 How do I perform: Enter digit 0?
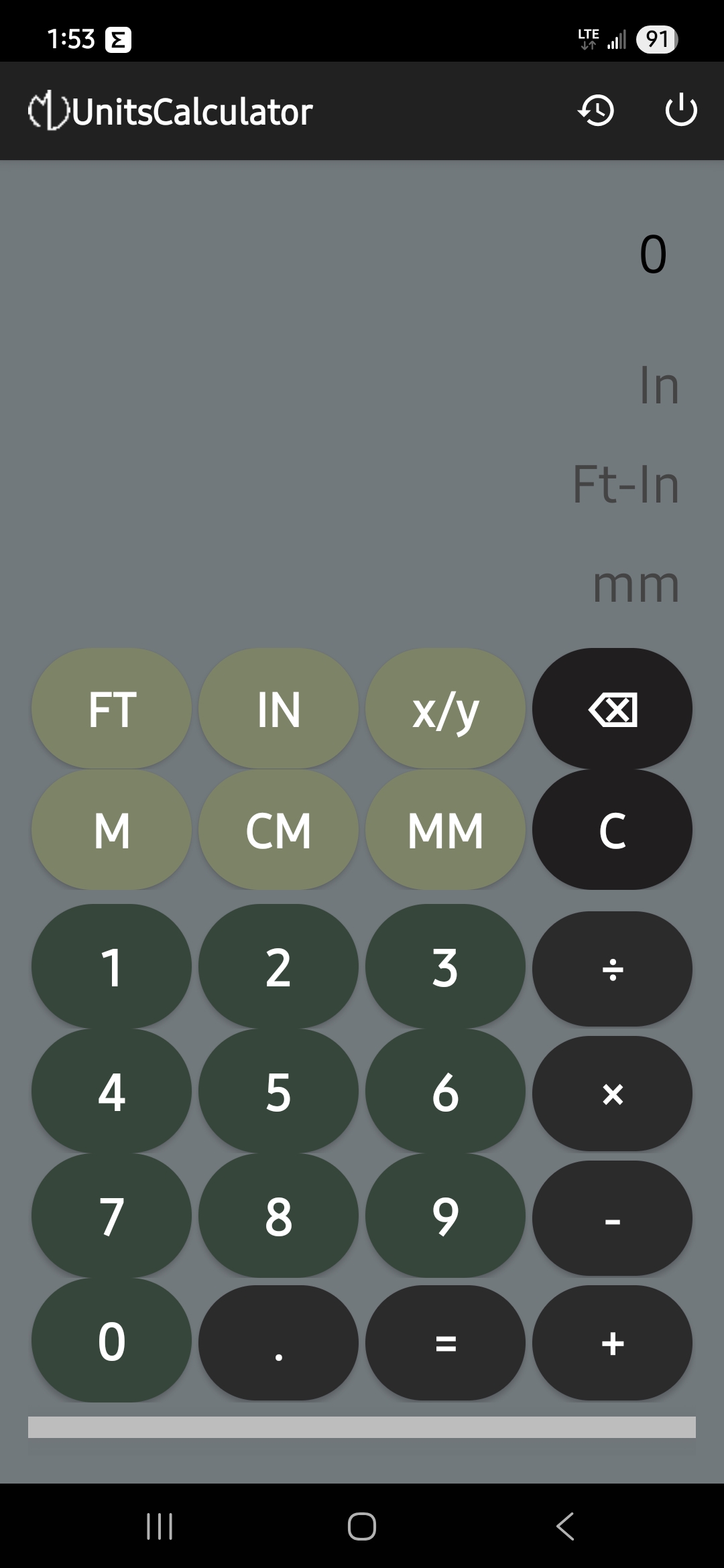[111, 1340]
